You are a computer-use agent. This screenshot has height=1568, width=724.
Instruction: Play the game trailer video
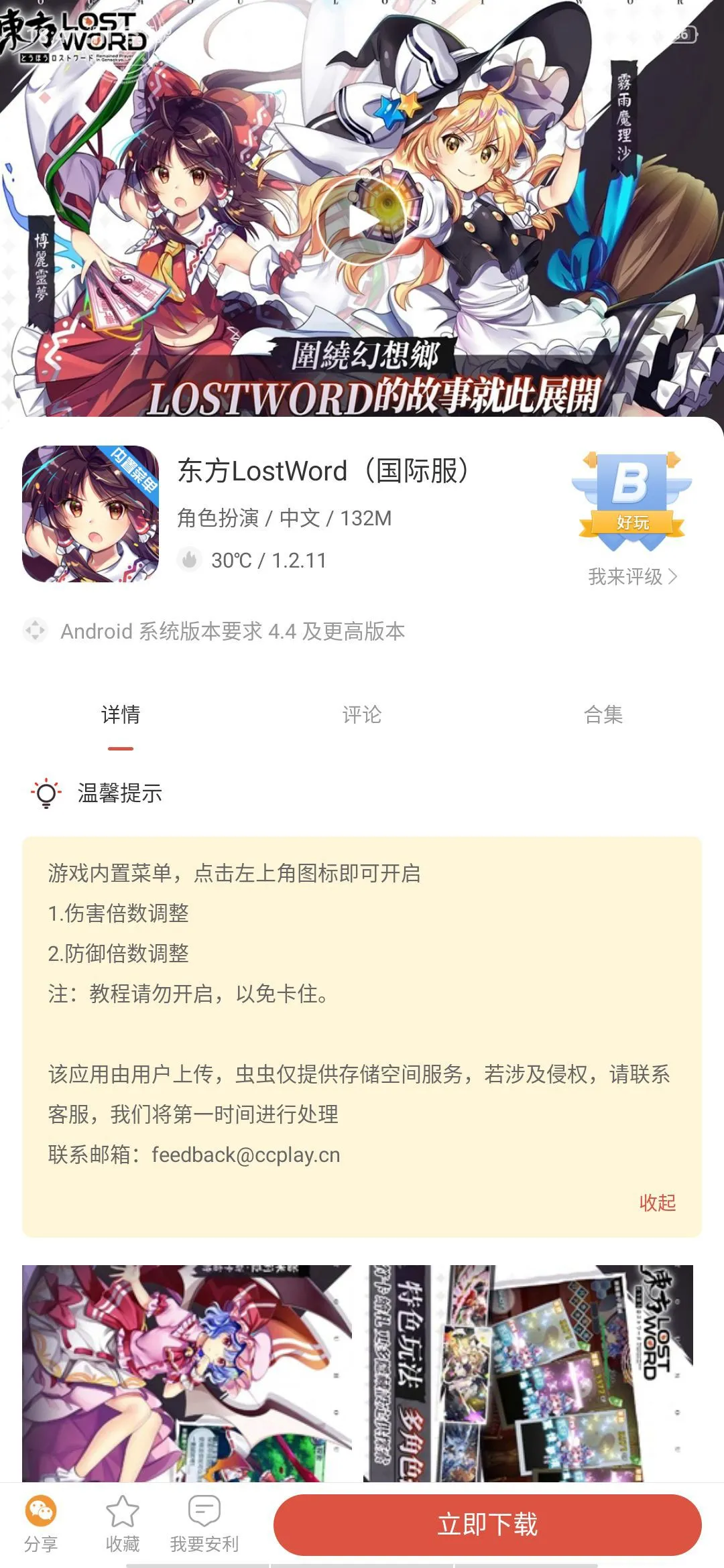pyautogui.click(x=362, y=221)
